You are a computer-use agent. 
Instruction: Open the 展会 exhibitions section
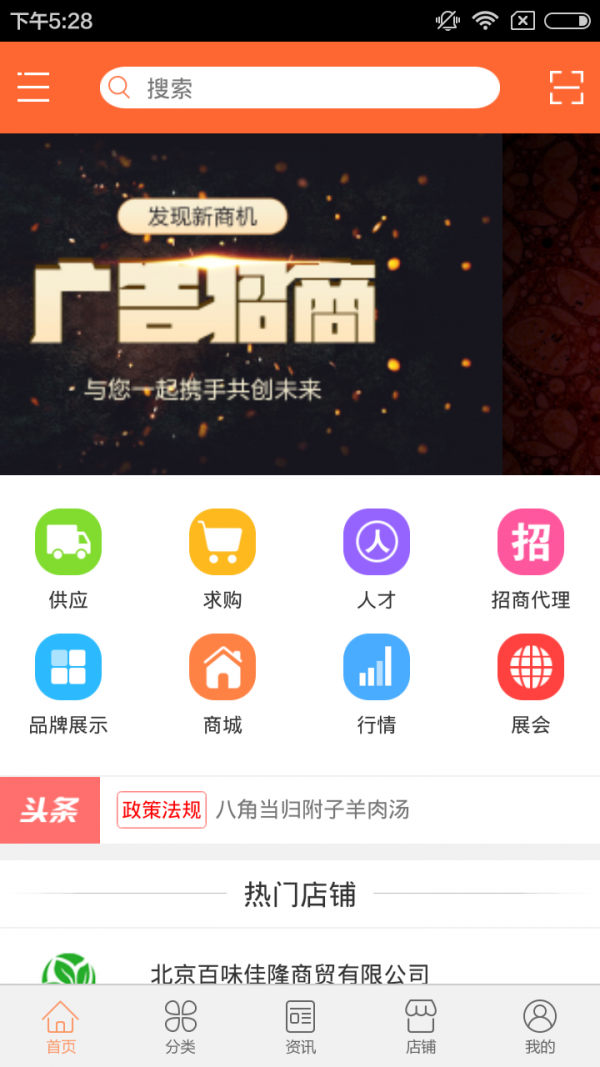(530, 683)
